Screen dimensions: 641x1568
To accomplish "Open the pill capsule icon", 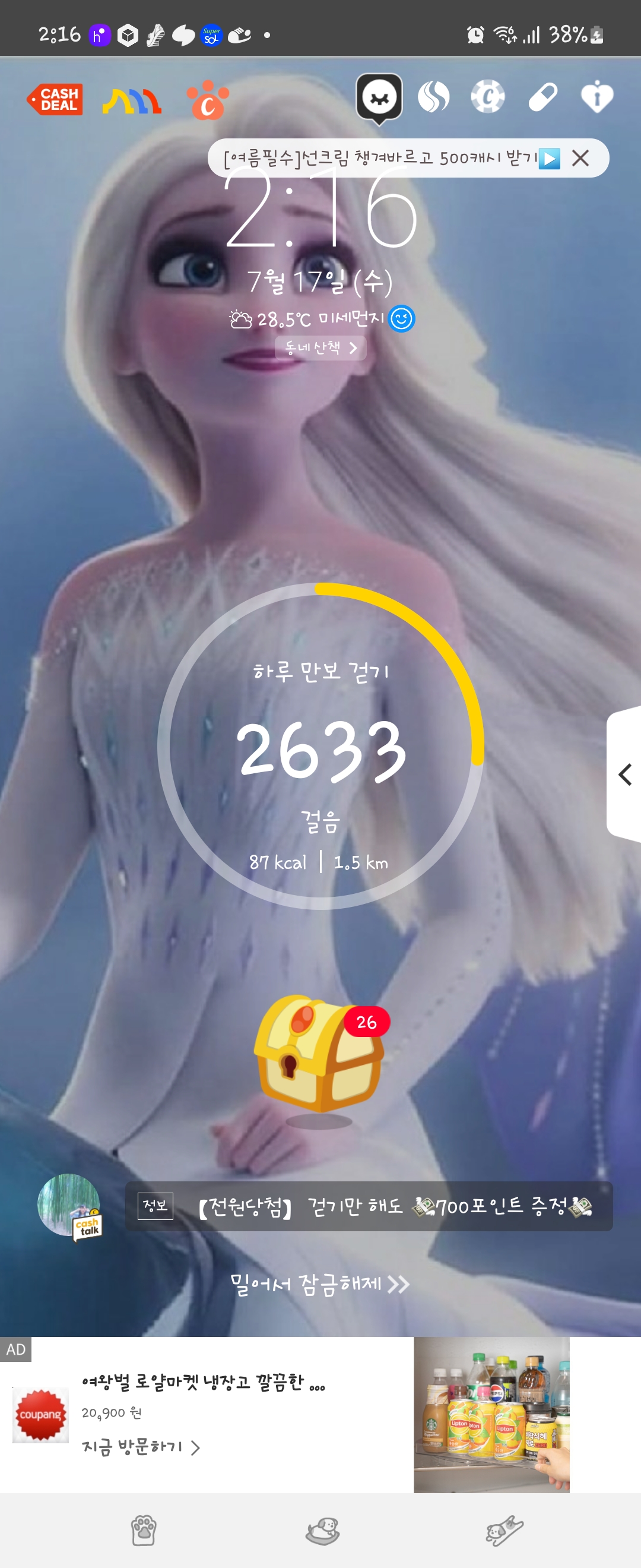I will point(542,97).
